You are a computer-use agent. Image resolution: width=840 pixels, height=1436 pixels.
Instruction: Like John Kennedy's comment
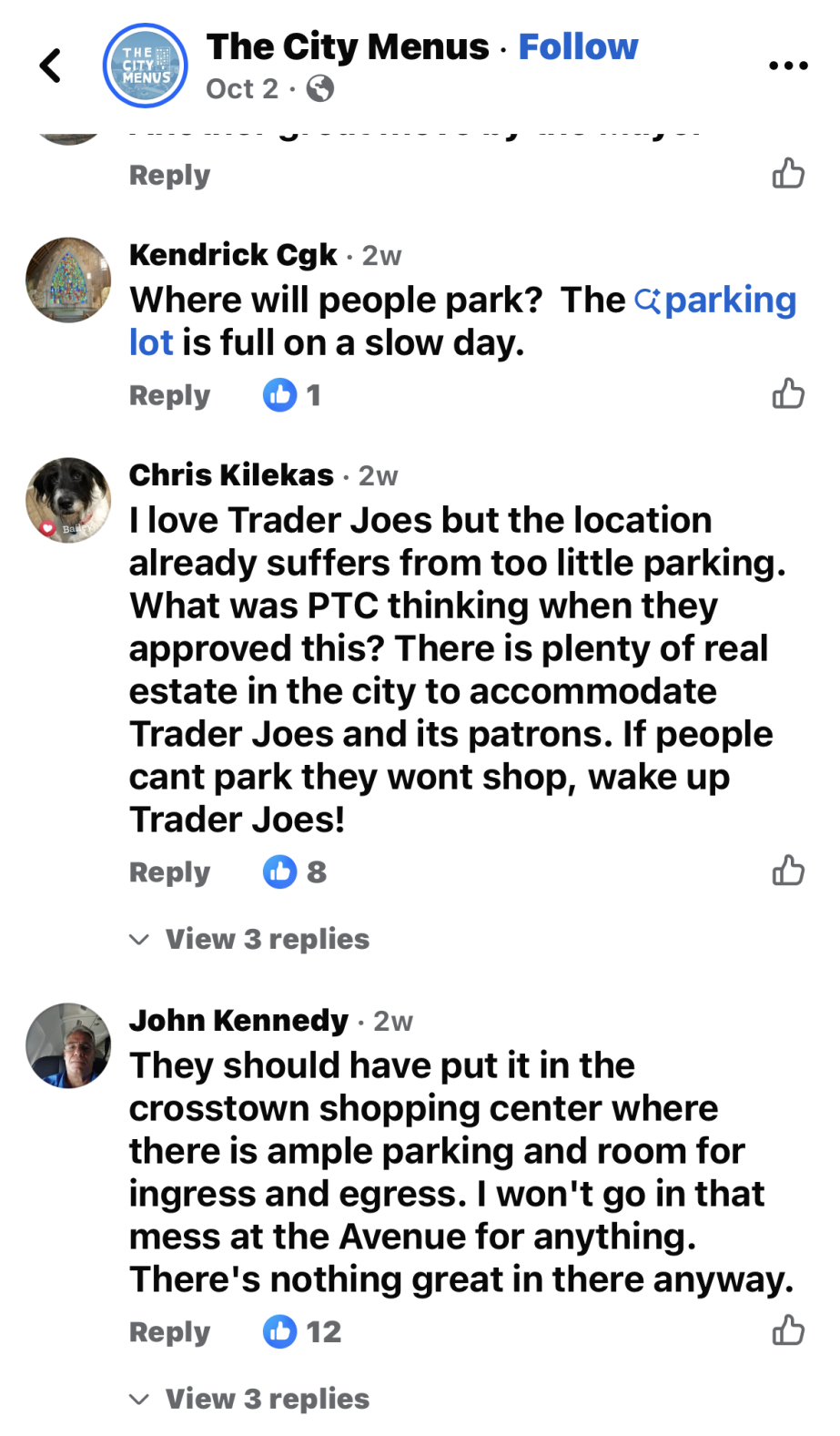click(788, 1330)
